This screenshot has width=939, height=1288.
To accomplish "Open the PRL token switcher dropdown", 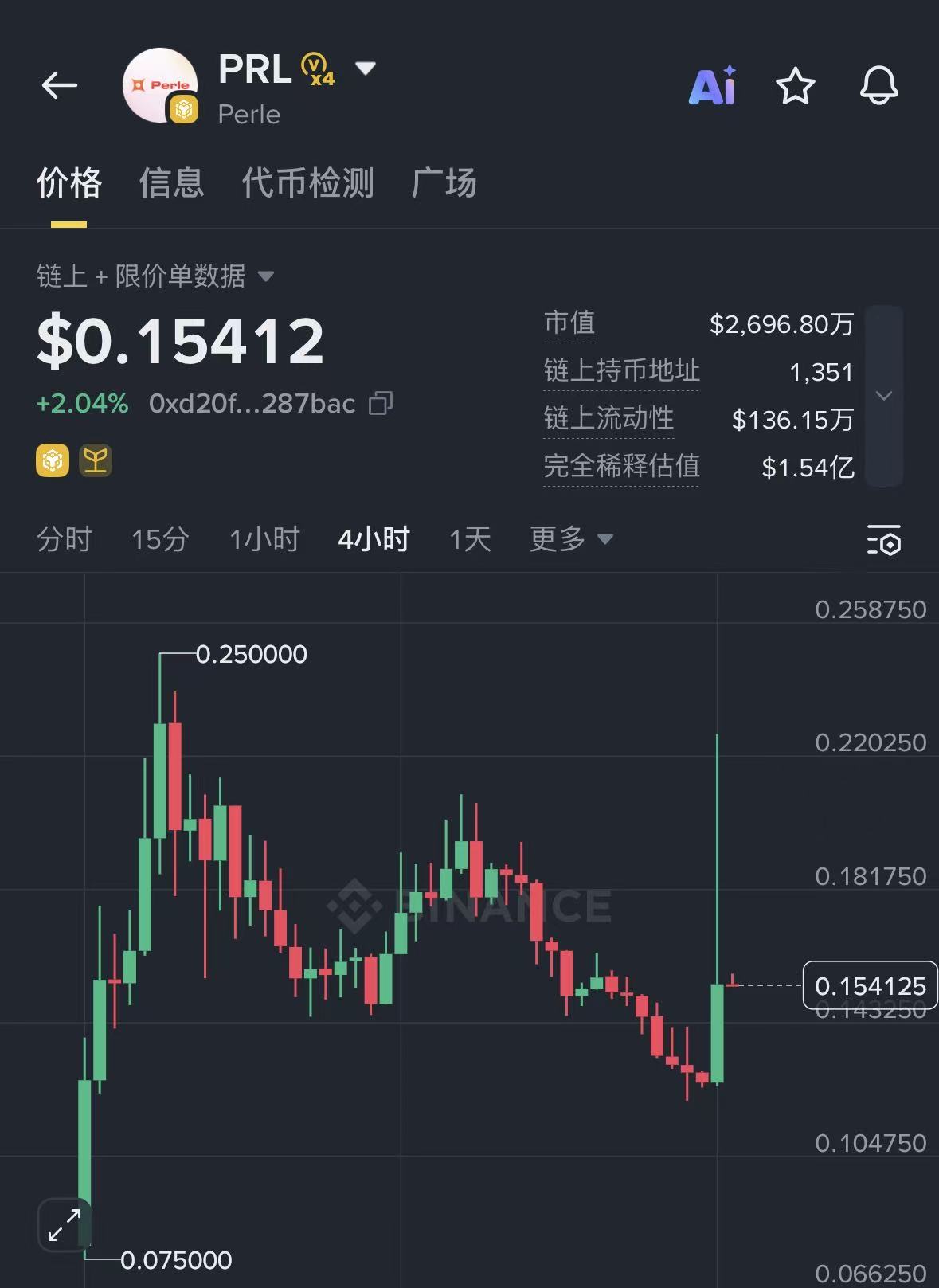I will [366, 69].
